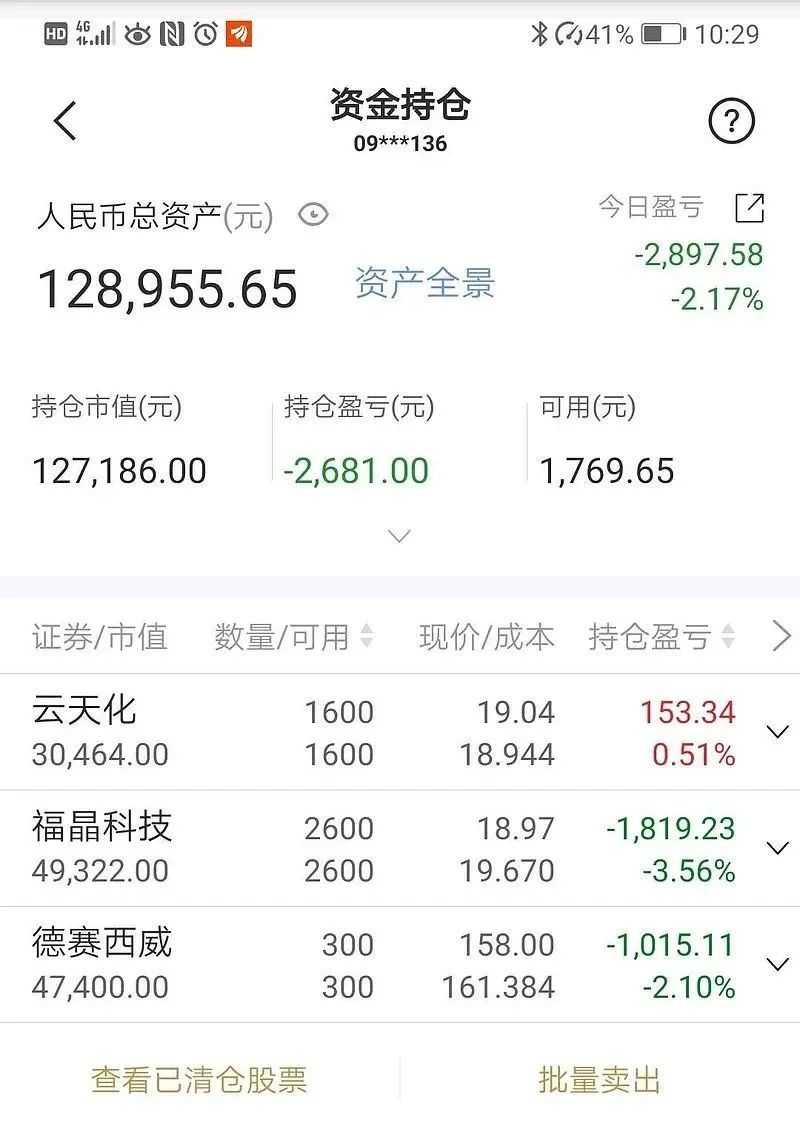Screen dimensions: 800x1122
Task: Expand the 德赛西威 position row
Action: 777,964
